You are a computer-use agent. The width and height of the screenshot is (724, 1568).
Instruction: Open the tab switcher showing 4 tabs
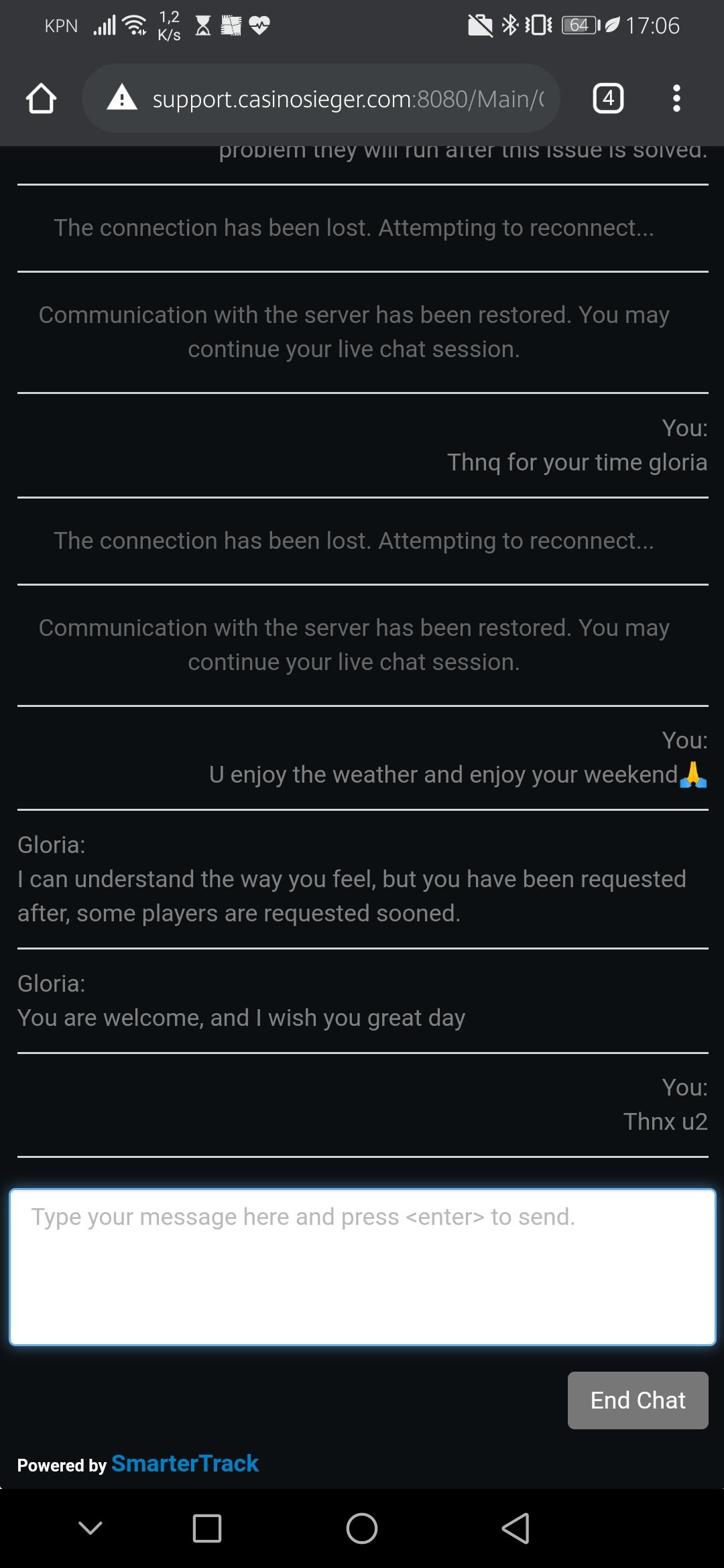point(608,99)
